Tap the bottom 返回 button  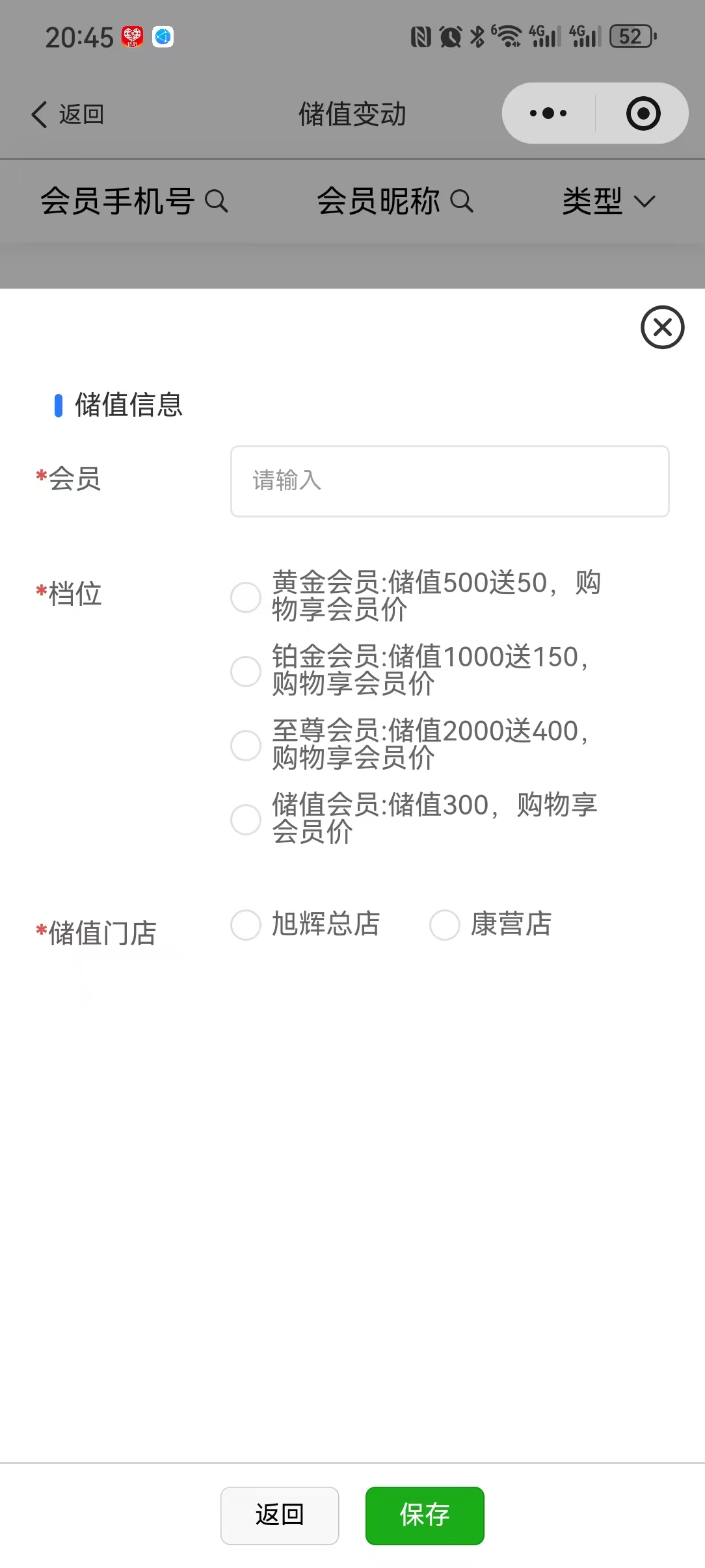(x=280, y=1515)
